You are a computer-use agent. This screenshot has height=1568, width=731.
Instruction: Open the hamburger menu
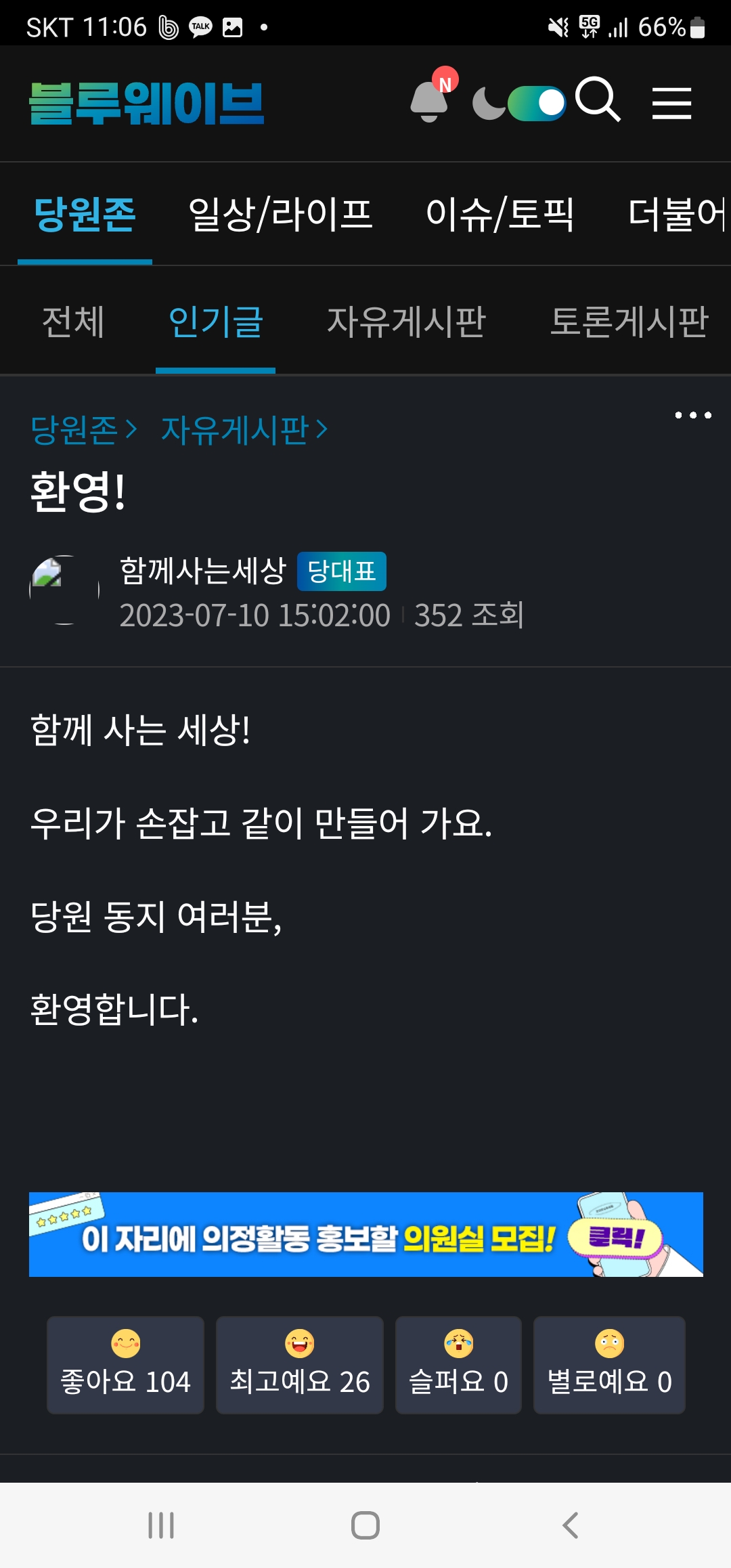671,103
